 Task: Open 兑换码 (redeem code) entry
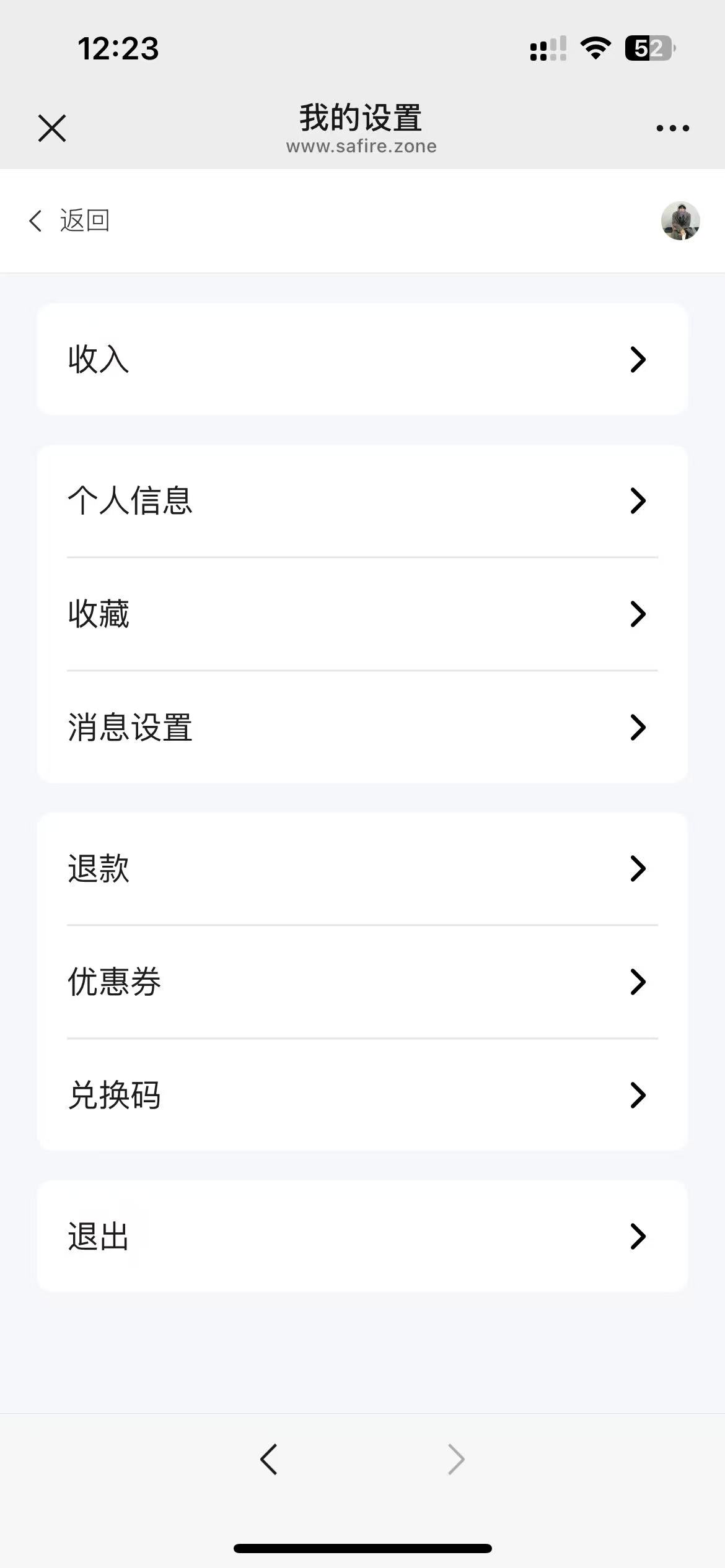tap(114, 1095)
